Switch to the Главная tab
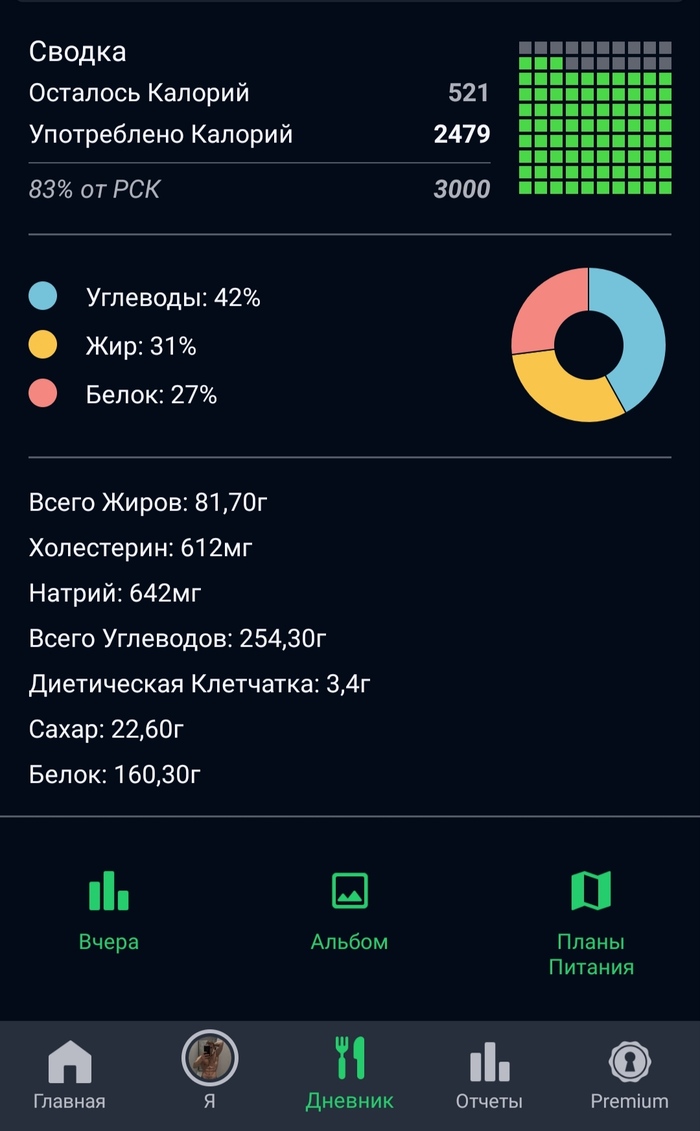The width and height of the screenshot is (700, 1131). pyautogui.click(x=69, y=1074)
